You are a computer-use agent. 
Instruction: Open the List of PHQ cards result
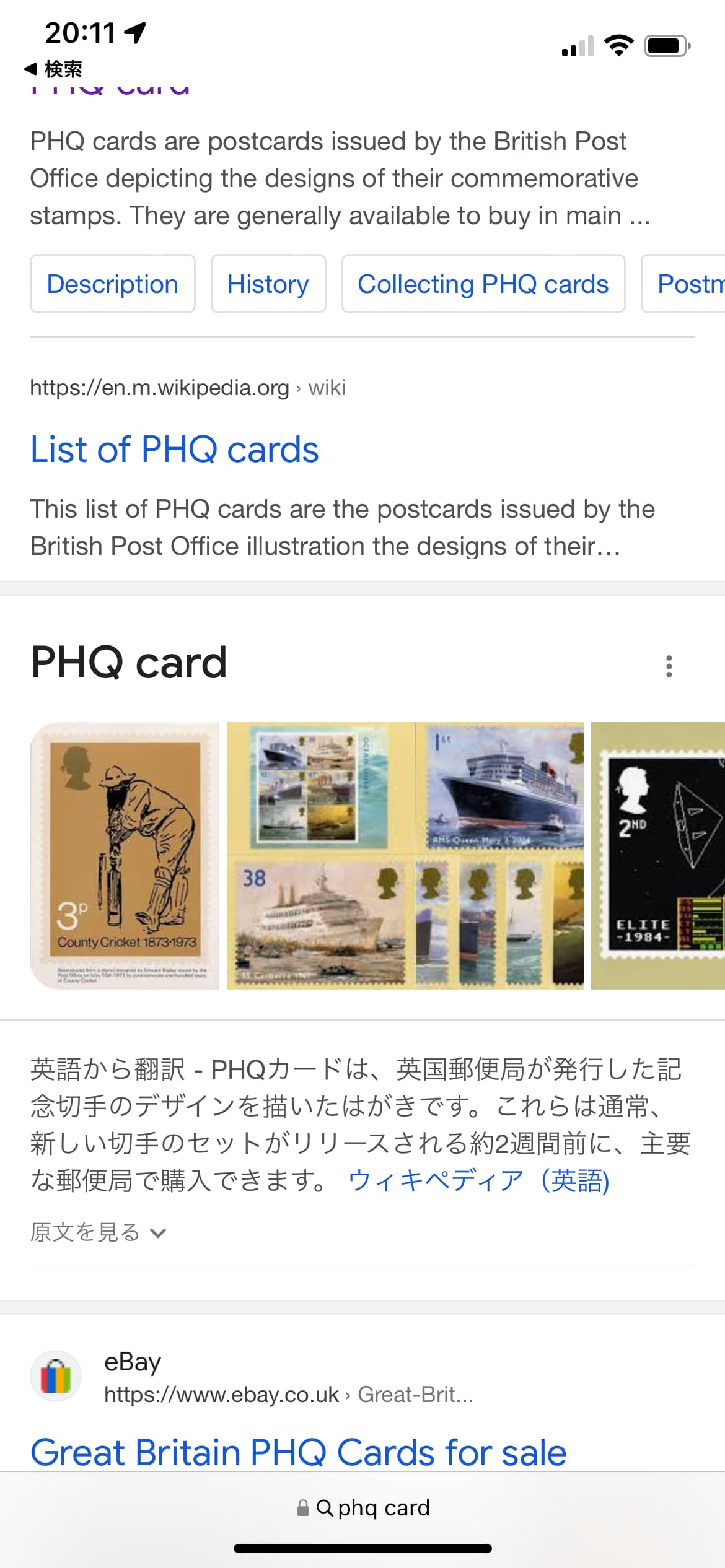click(x=175, y=449)
